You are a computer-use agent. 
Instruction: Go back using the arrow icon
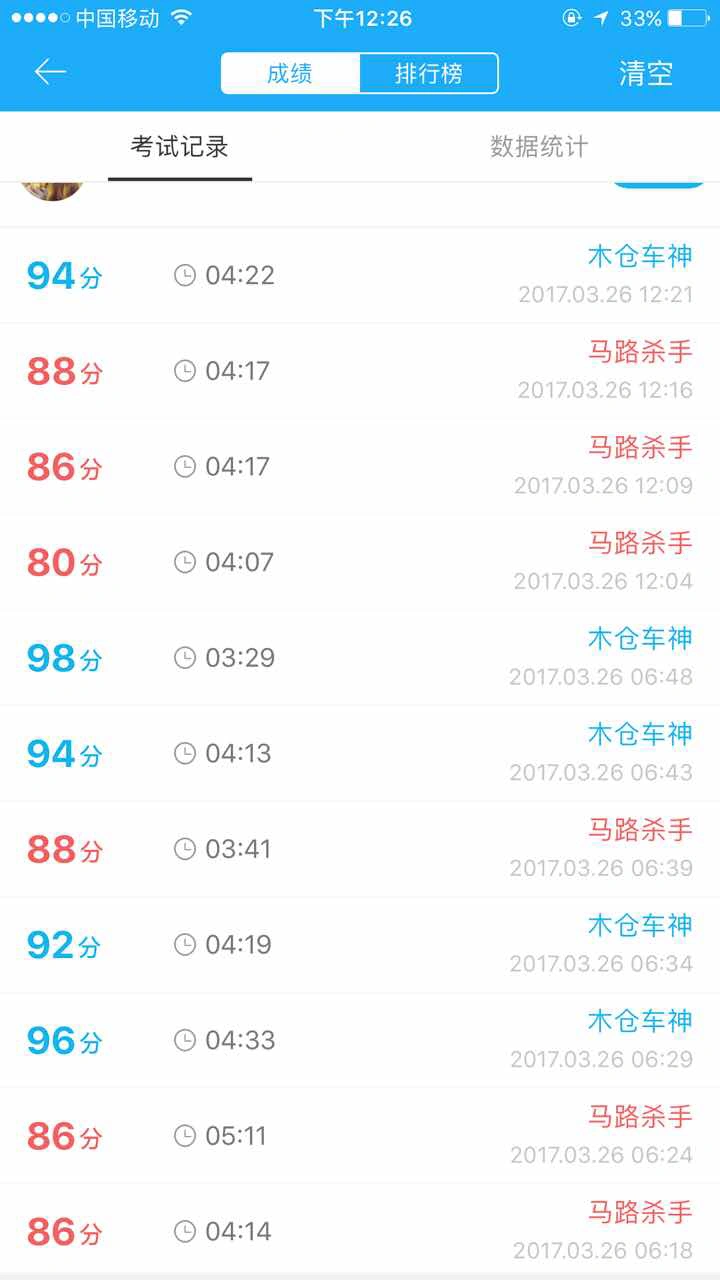(50, 72)
